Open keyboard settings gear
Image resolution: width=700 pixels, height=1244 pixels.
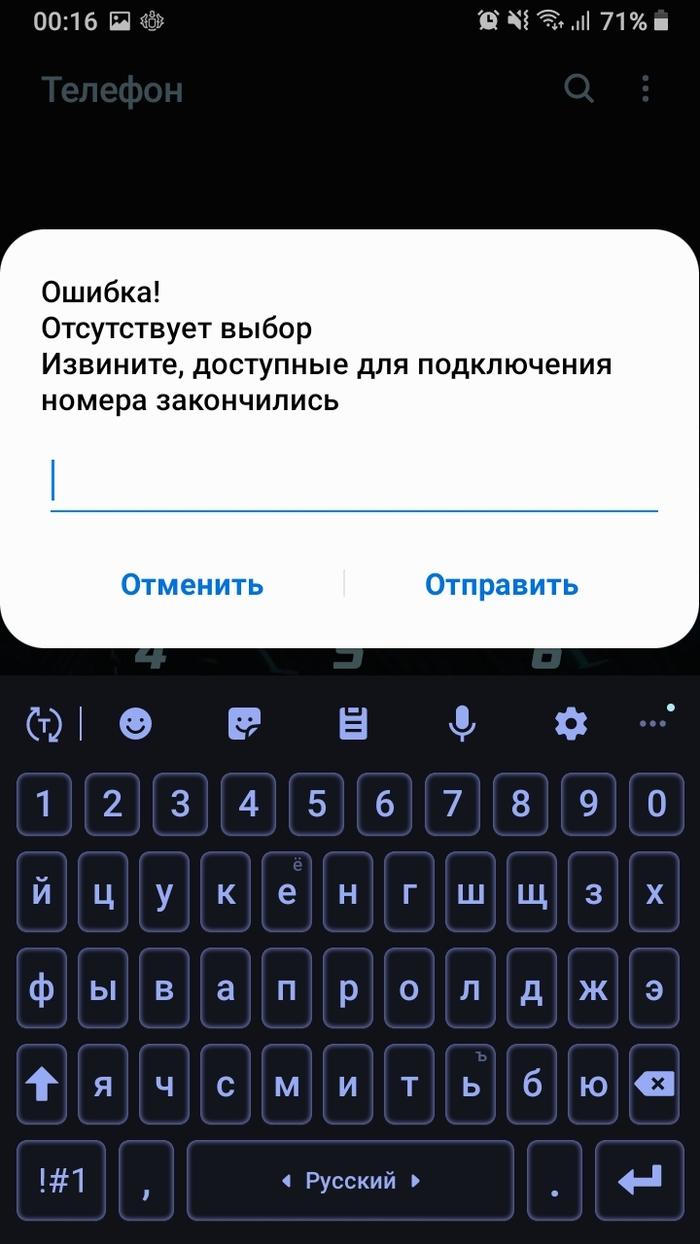[570, 722]
